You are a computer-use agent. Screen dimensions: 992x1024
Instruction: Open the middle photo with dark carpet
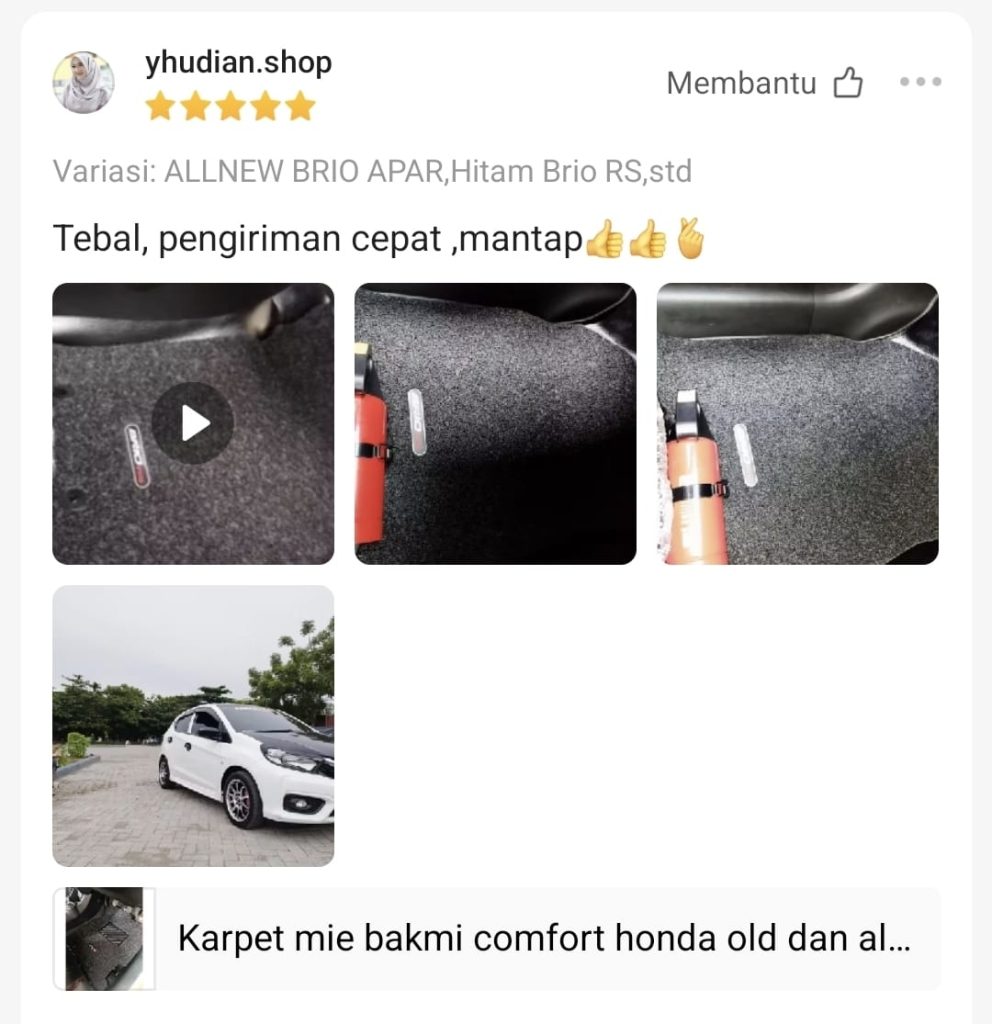(495, 424)
